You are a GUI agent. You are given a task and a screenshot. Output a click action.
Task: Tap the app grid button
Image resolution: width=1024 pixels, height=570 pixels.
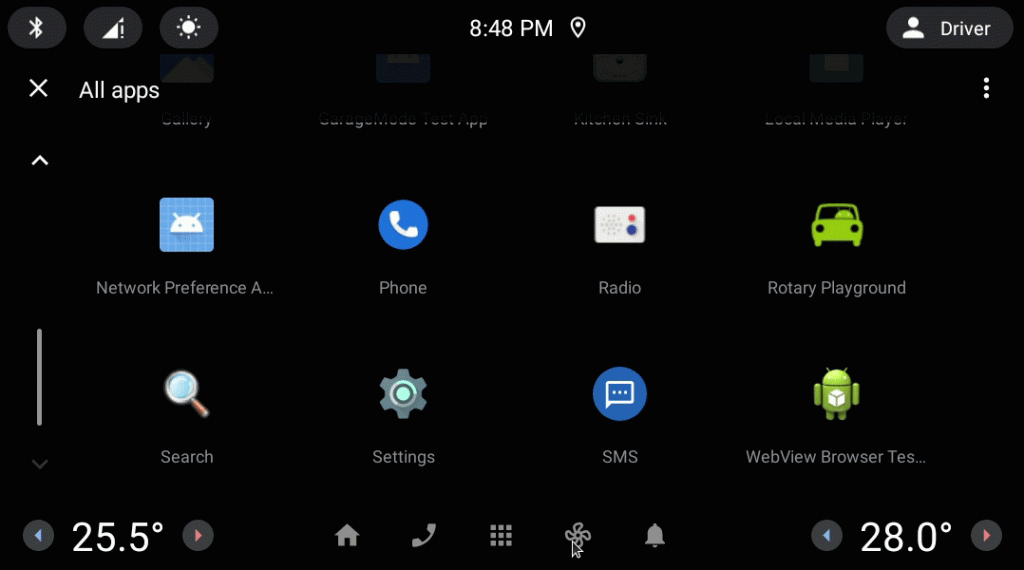(x=501, y=536)
